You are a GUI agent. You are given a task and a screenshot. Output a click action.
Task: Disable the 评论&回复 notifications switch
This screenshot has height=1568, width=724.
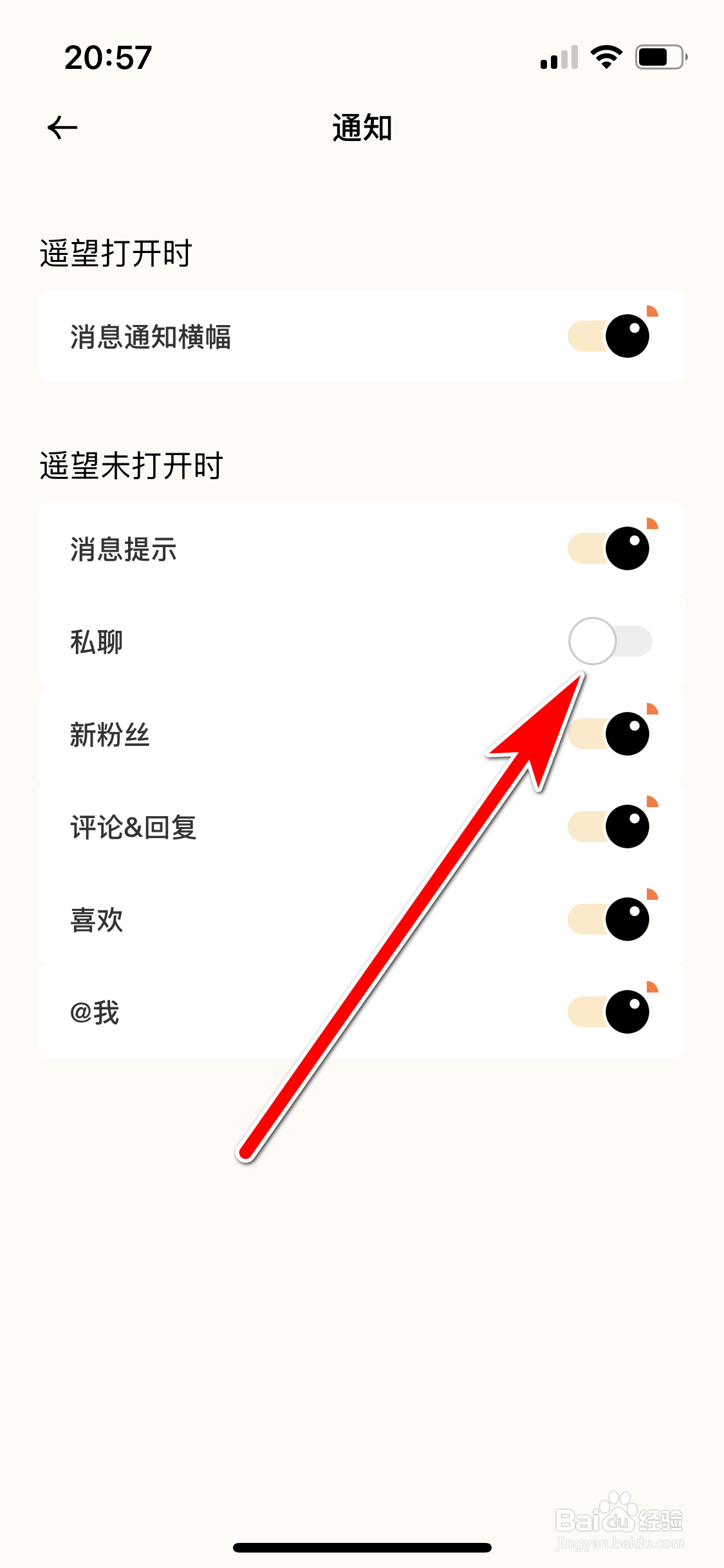(608, 827)
